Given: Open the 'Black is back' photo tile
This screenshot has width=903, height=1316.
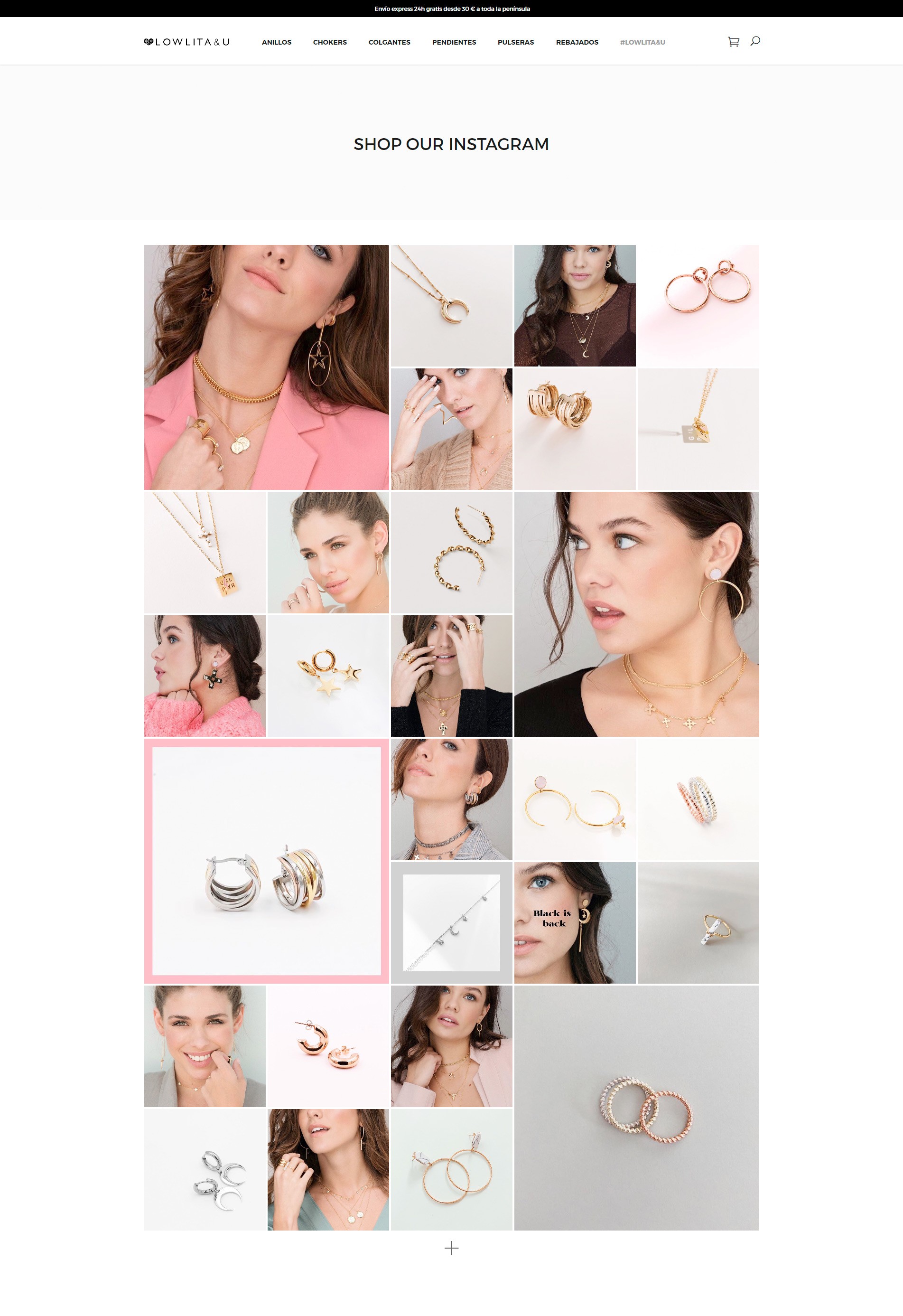Looking at the screenshot, I should point(575,922).
